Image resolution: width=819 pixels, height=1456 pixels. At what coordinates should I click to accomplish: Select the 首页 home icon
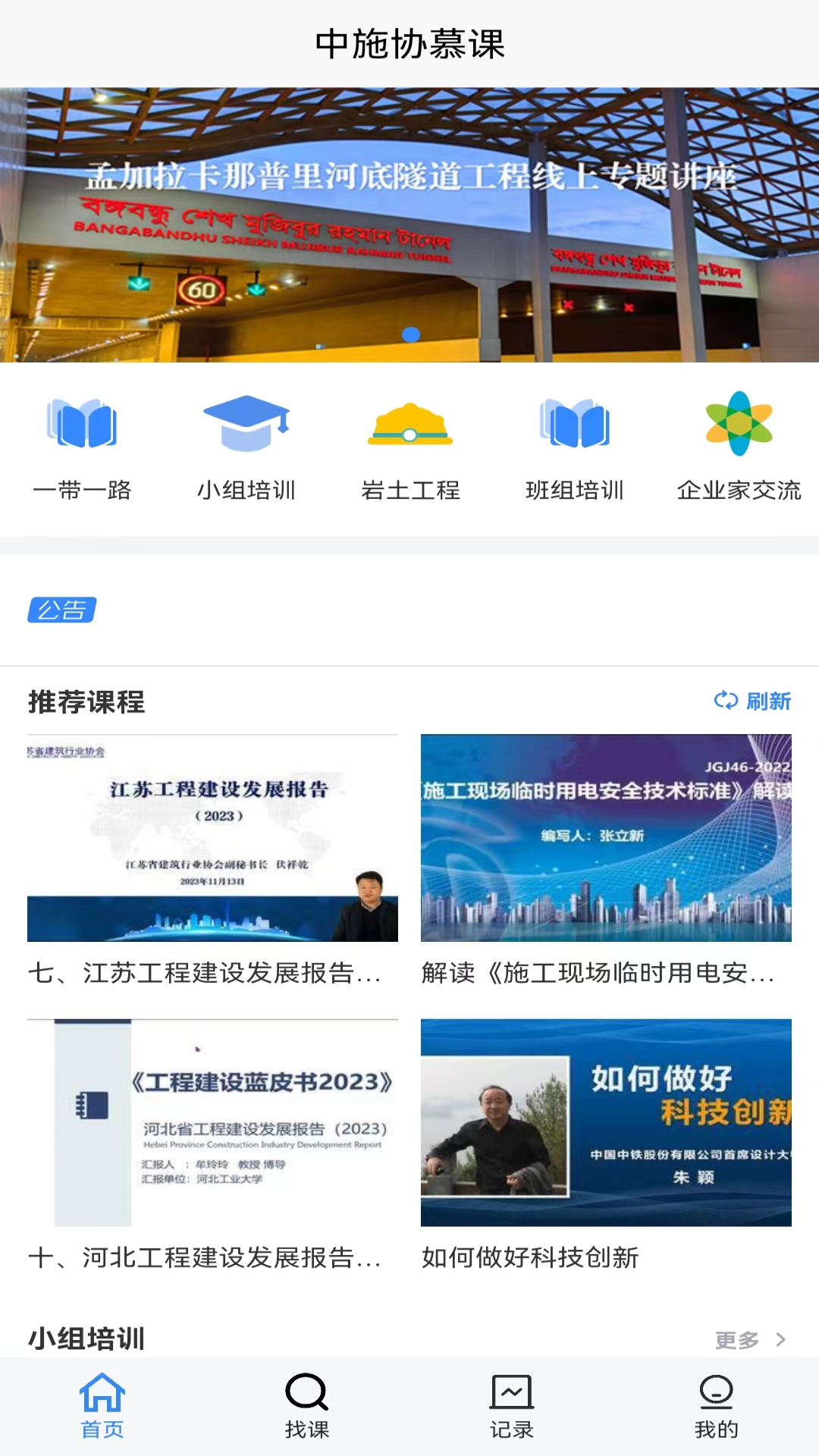(102, 1393)
